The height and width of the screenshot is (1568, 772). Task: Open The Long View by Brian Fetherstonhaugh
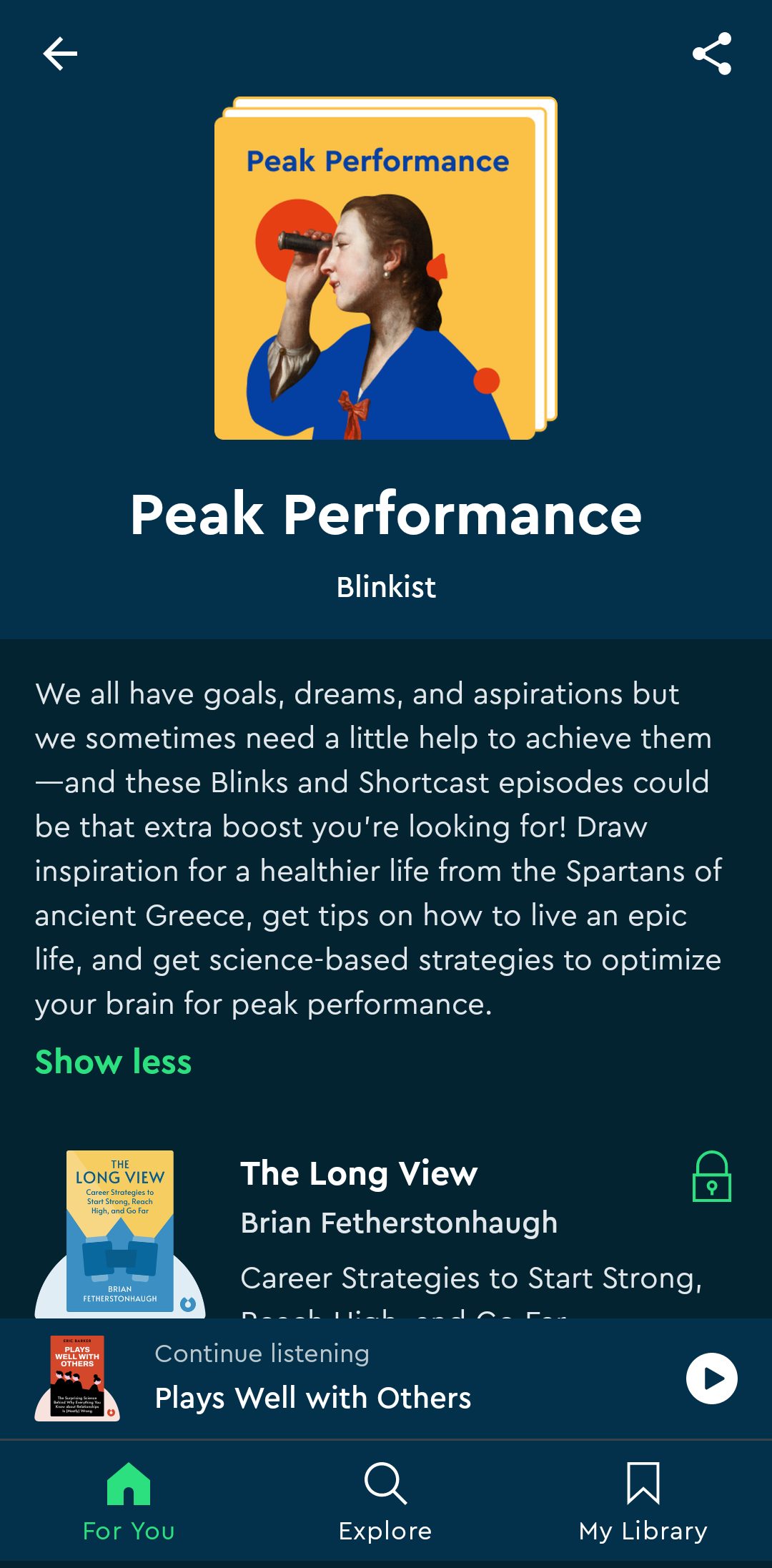pyautogui.click(x=360, y=1173)
